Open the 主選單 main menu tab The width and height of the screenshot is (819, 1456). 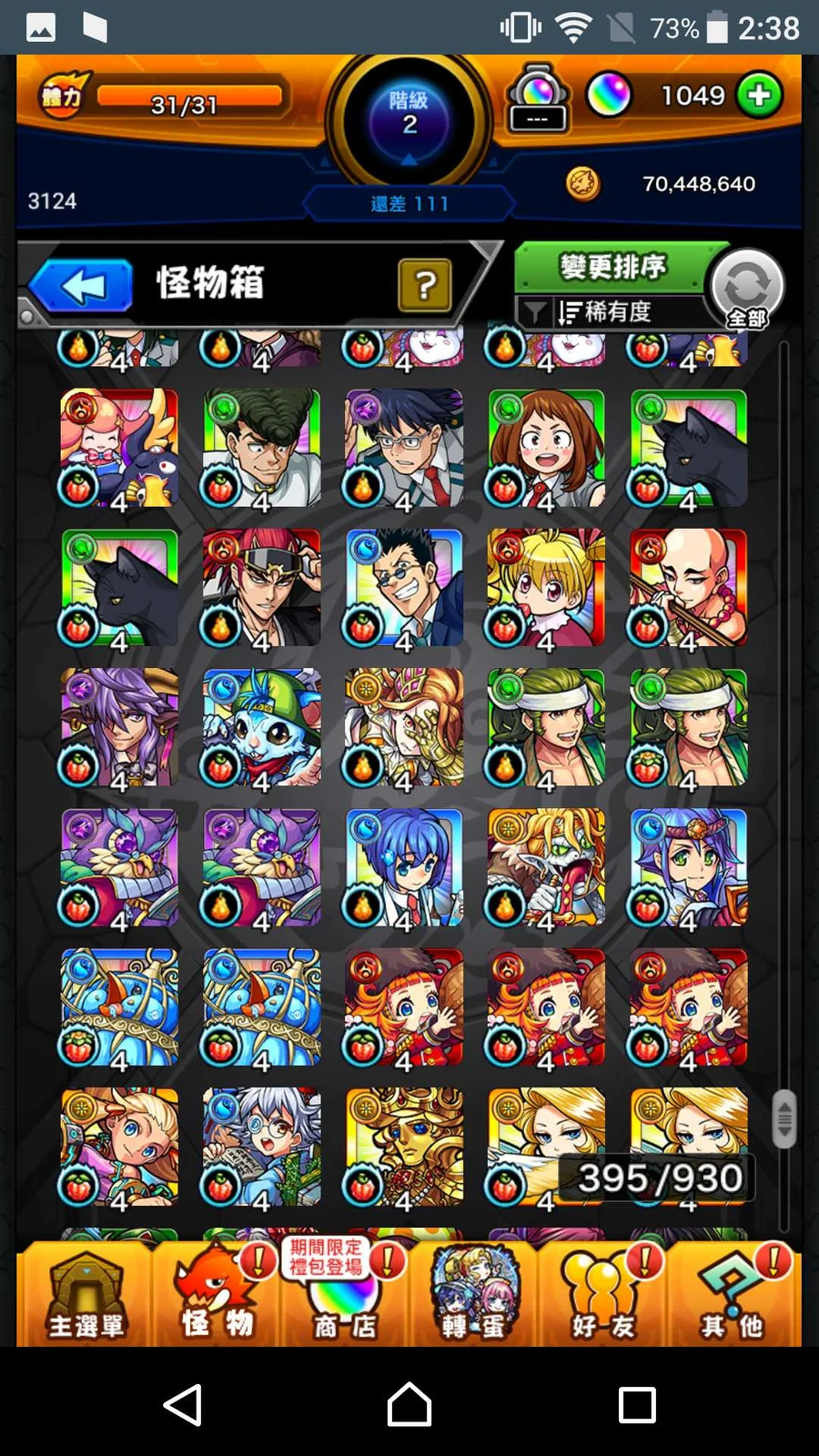[x=85, y=1297]
